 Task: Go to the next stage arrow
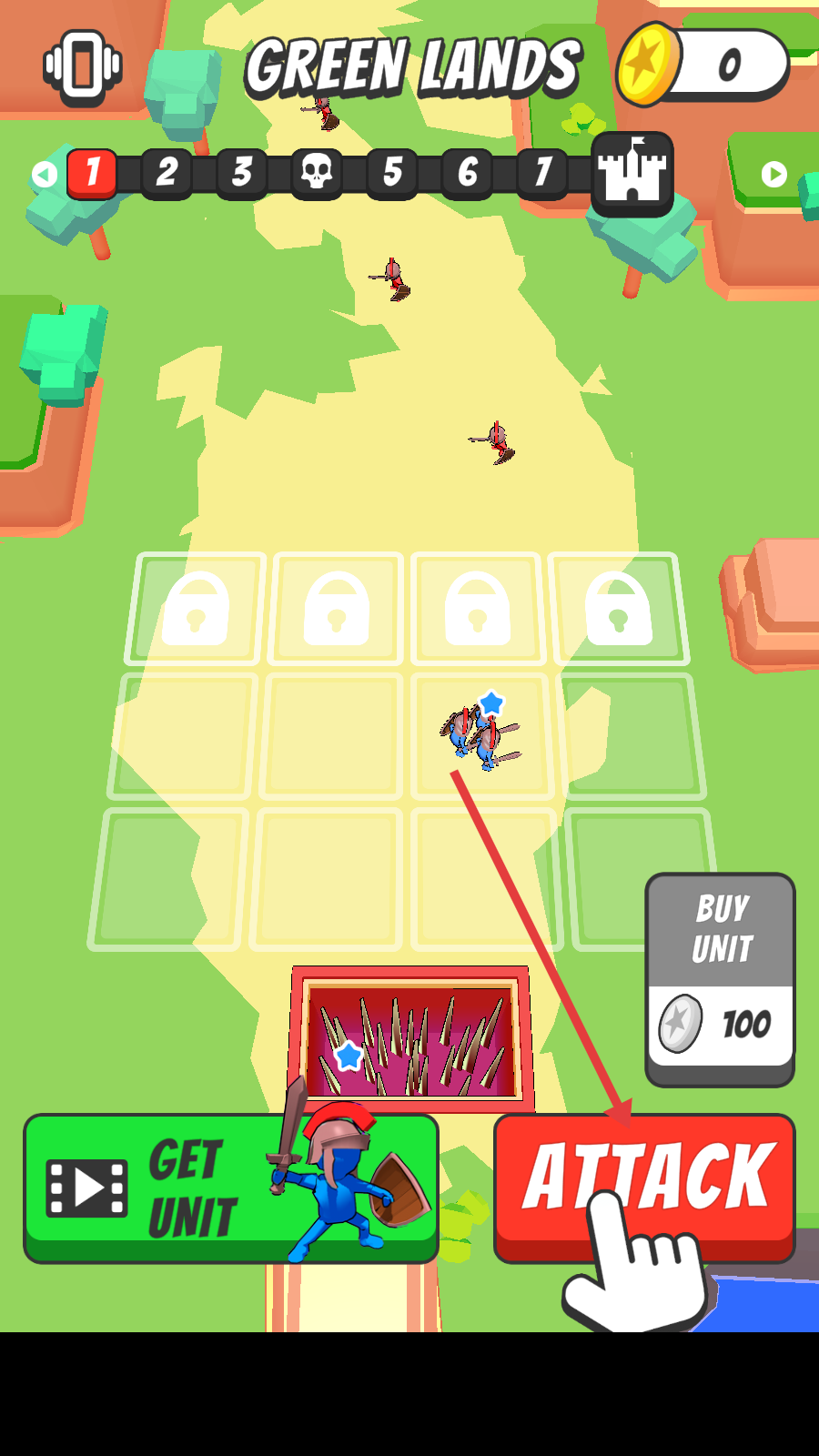coord(773,174)
